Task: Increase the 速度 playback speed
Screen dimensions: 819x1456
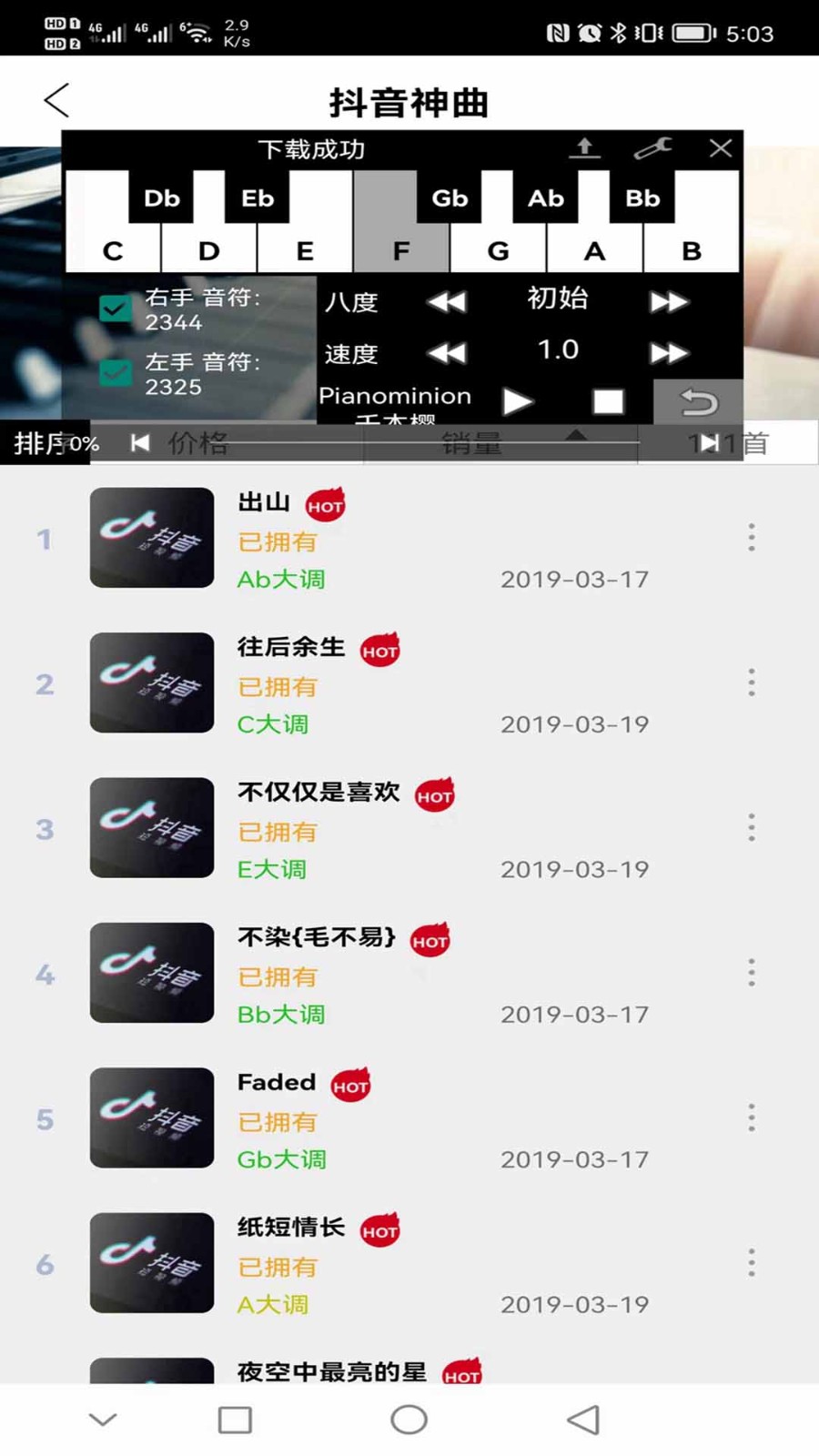Action: click(x=668, y=352)
